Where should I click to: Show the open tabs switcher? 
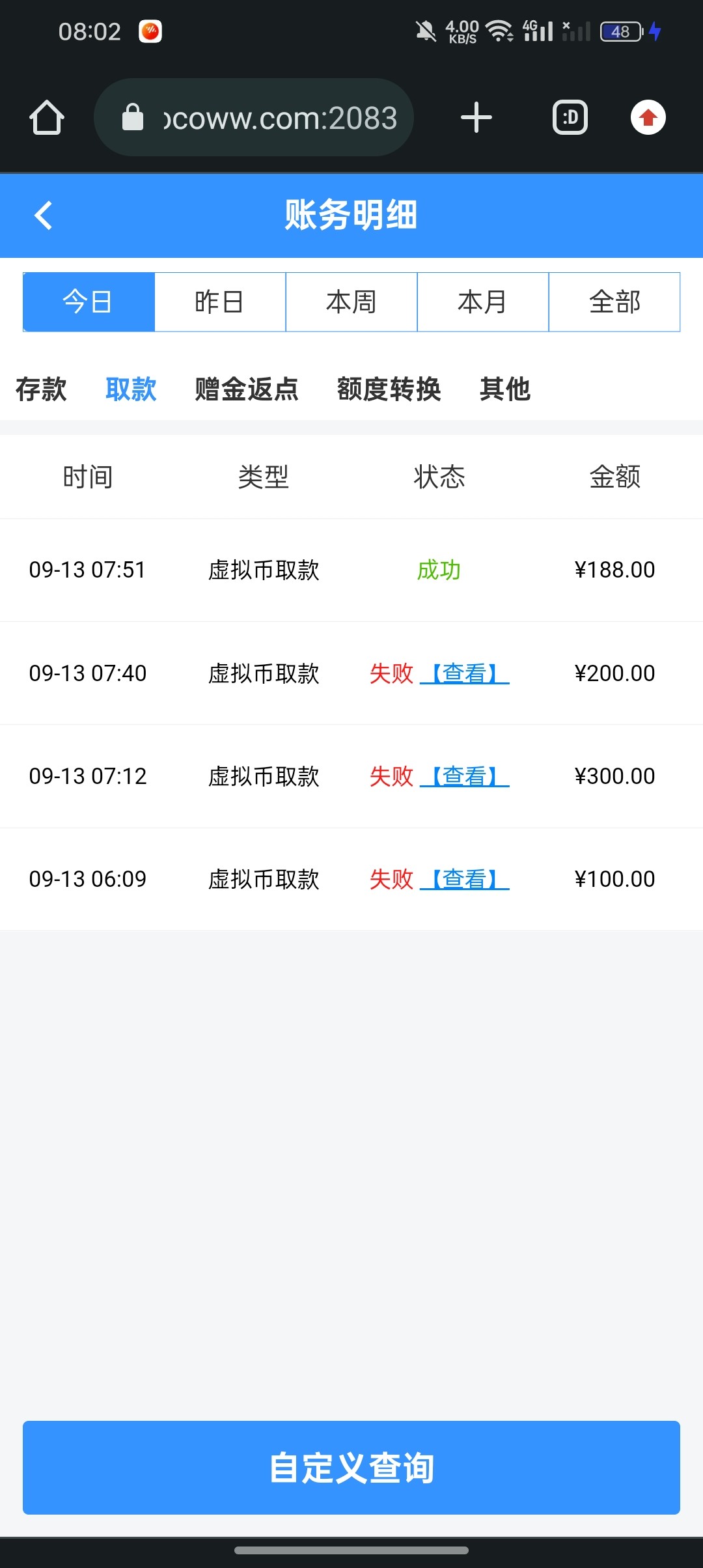click(570, 118)
